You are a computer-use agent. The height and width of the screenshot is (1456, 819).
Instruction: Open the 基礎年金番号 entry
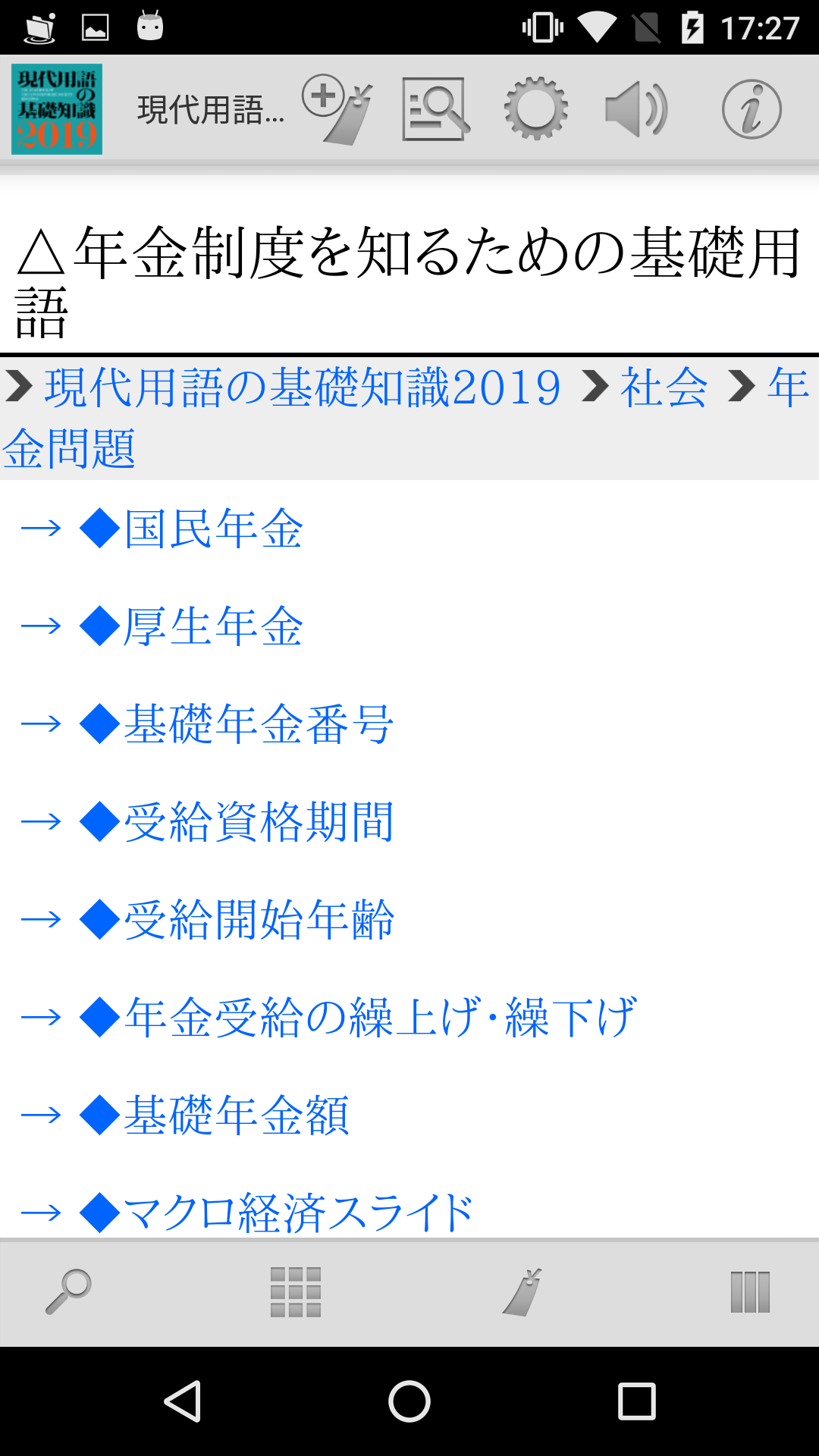[258, 724]
